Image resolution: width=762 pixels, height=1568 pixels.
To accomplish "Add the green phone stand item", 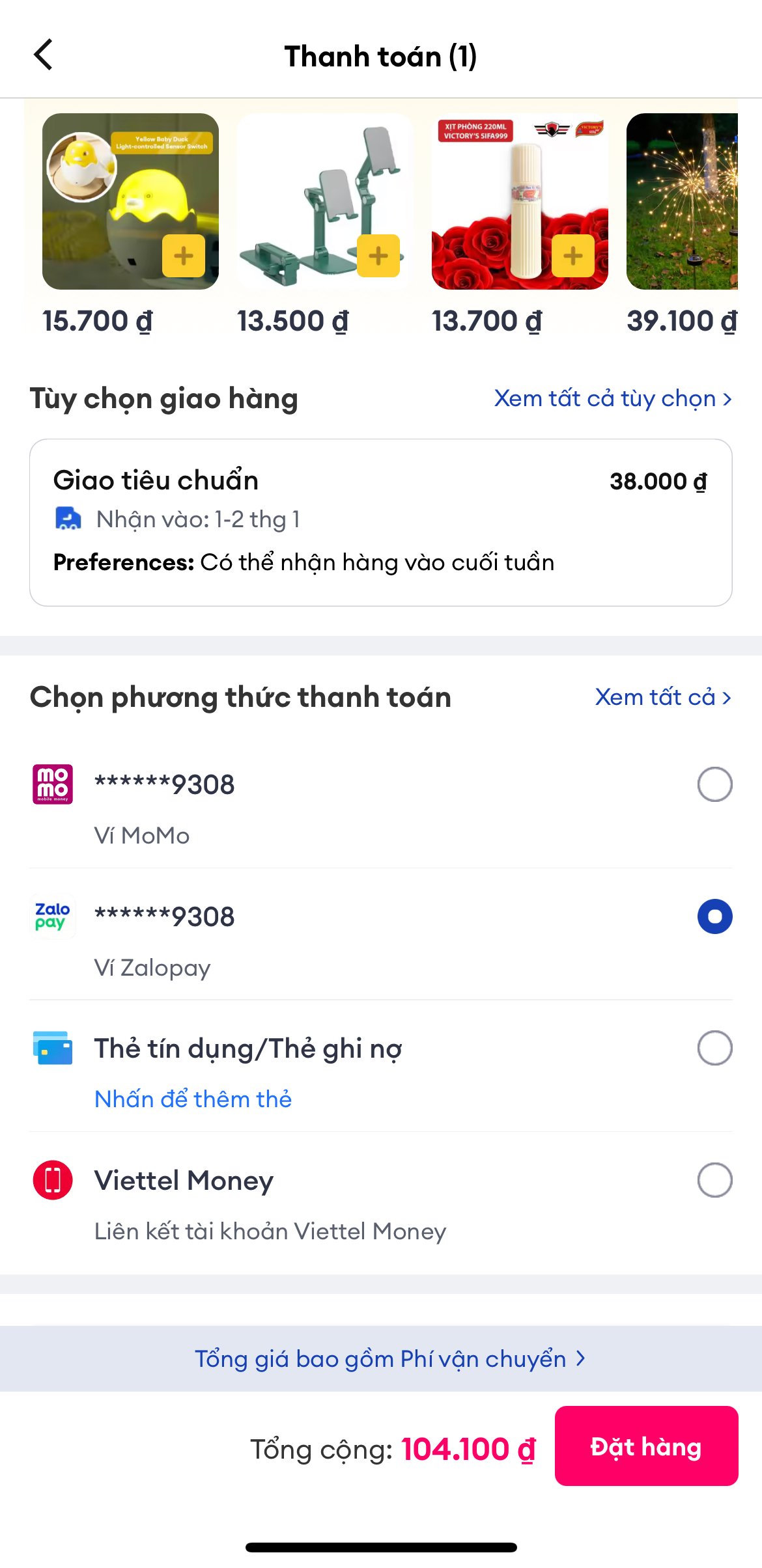I will (x=378, y=256).
